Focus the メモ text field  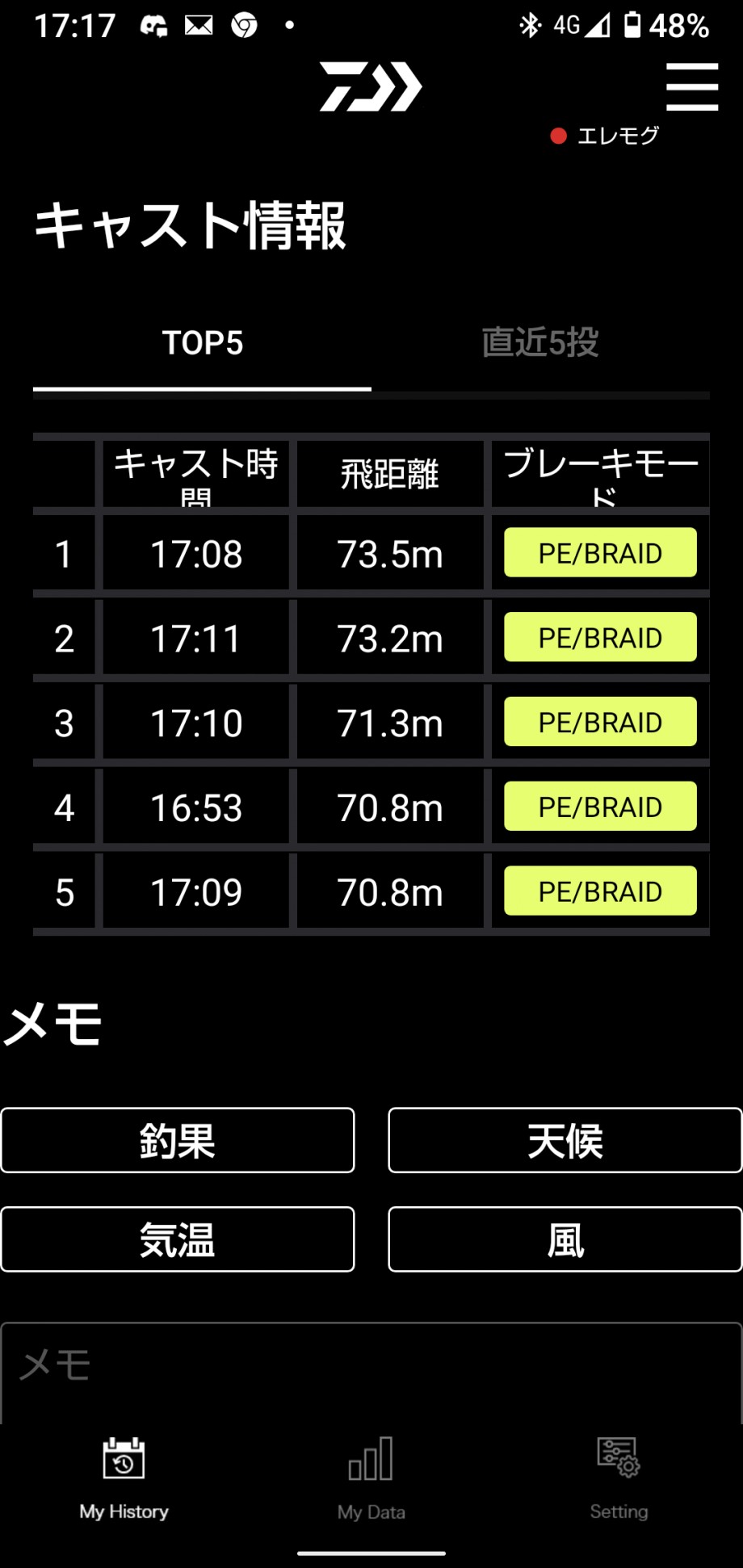tap(371, 1373)
